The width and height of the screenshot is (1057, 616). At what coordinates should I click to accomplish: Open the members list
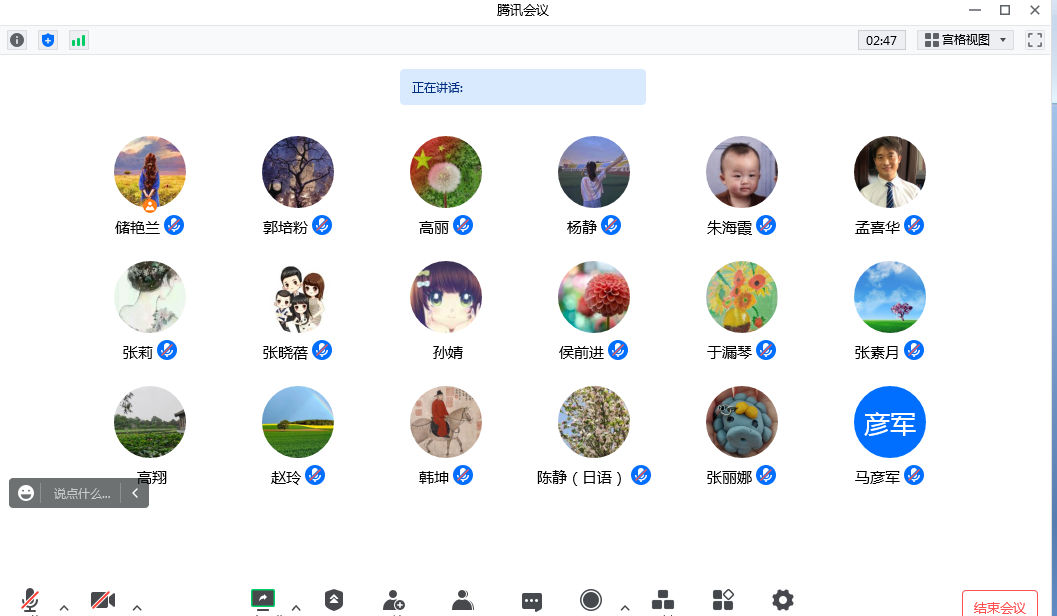pos(462,600)
